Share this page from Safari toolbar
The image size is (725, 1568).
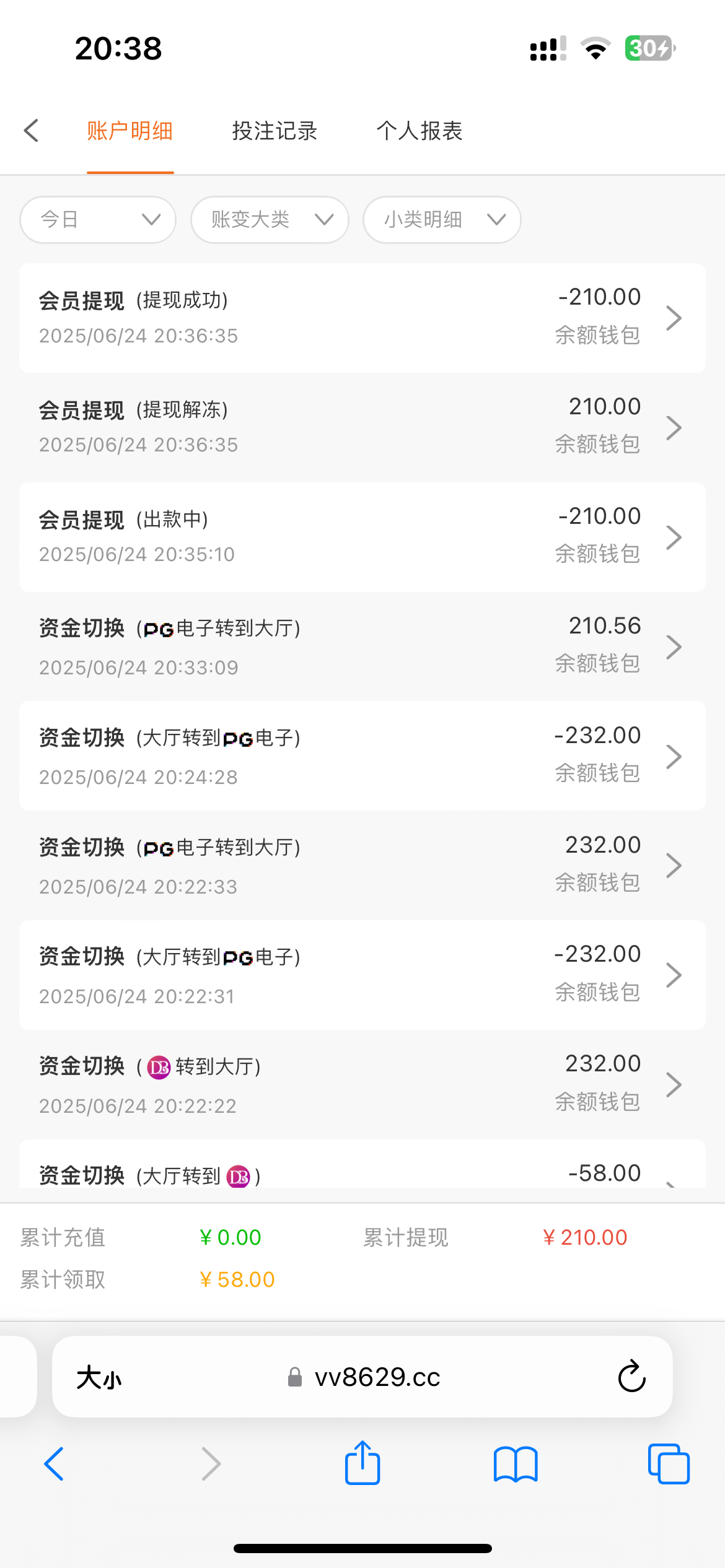362,1463
